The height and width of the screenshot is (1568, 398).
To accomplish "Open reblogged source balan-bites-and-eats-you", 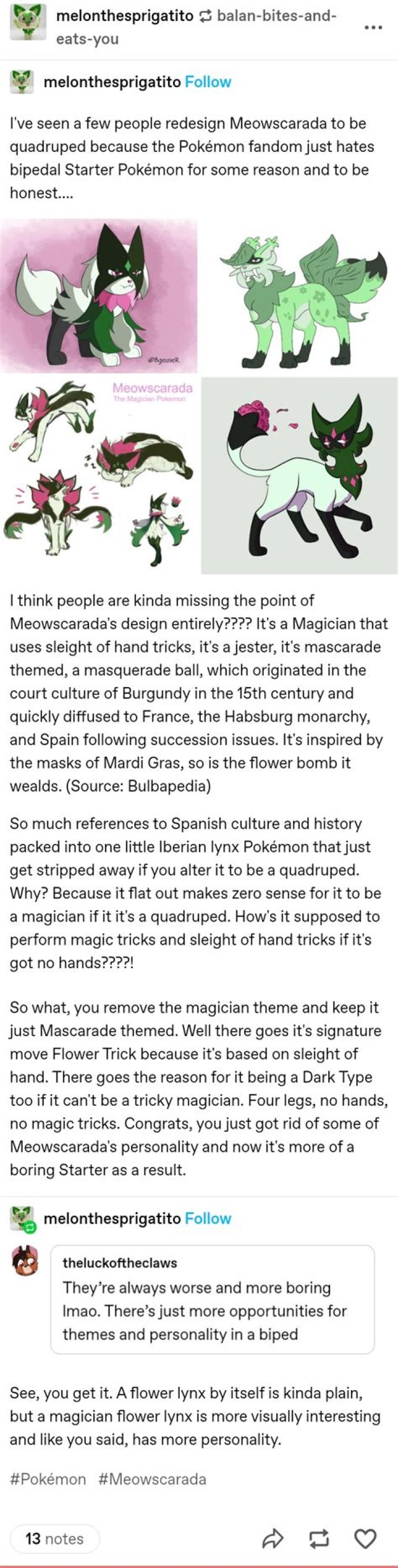I will pos(276,17).
